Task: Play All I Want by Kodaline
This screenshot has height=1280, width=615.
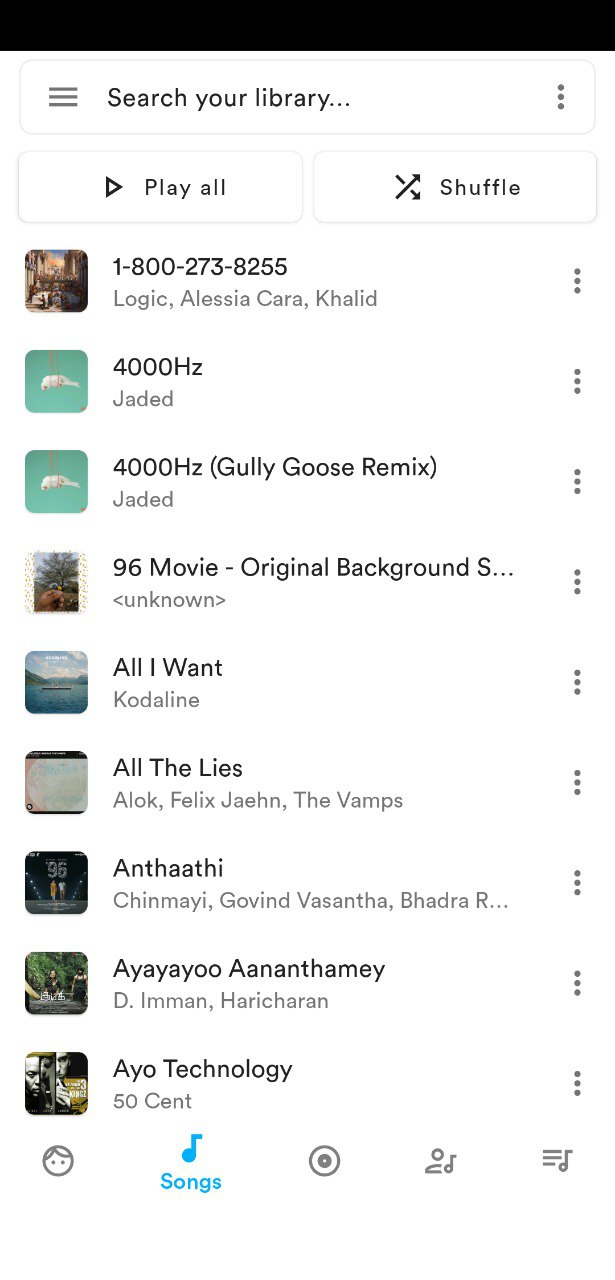Action: [x=300, y=682]
